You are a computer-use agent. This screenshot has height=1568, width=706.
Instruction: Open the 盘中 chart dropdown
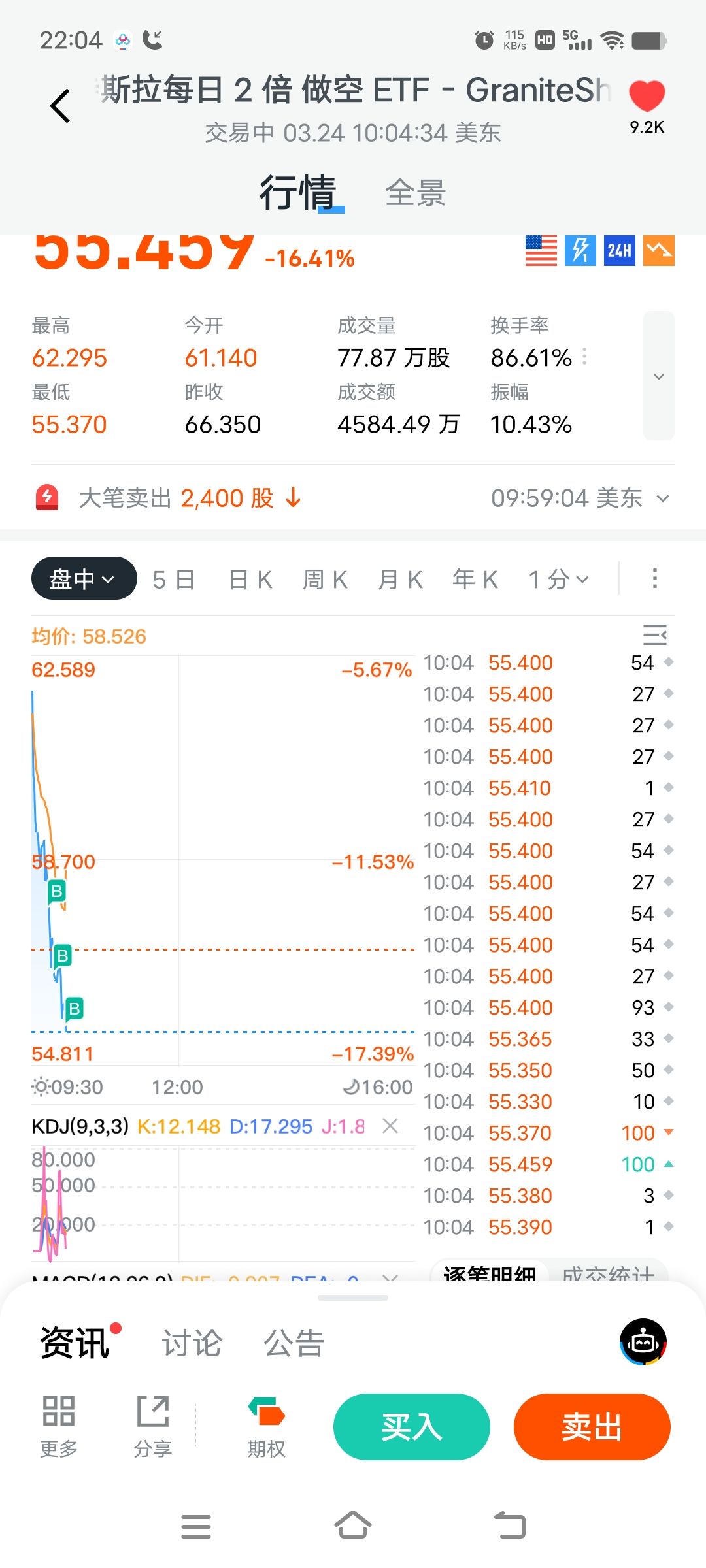click(84, 579)
